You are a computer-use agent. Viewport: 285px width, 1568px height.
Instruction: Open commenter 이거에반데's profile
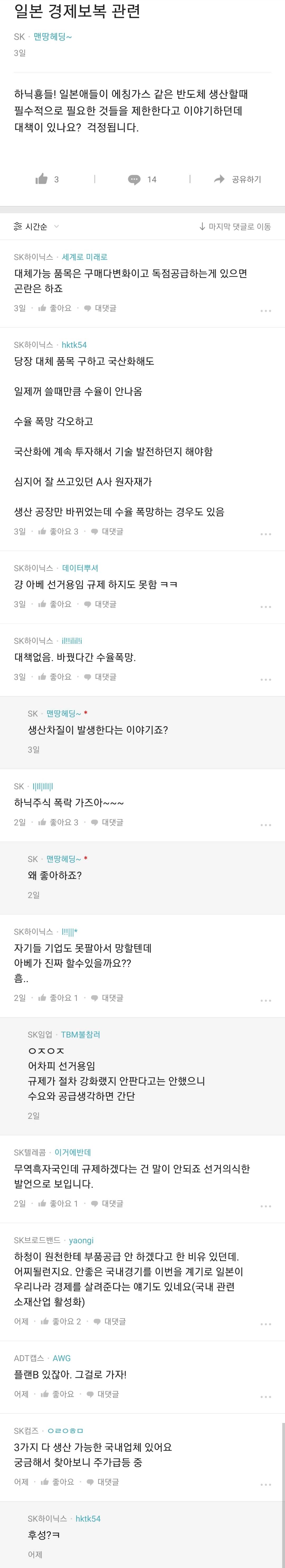tap(73, 1152)
